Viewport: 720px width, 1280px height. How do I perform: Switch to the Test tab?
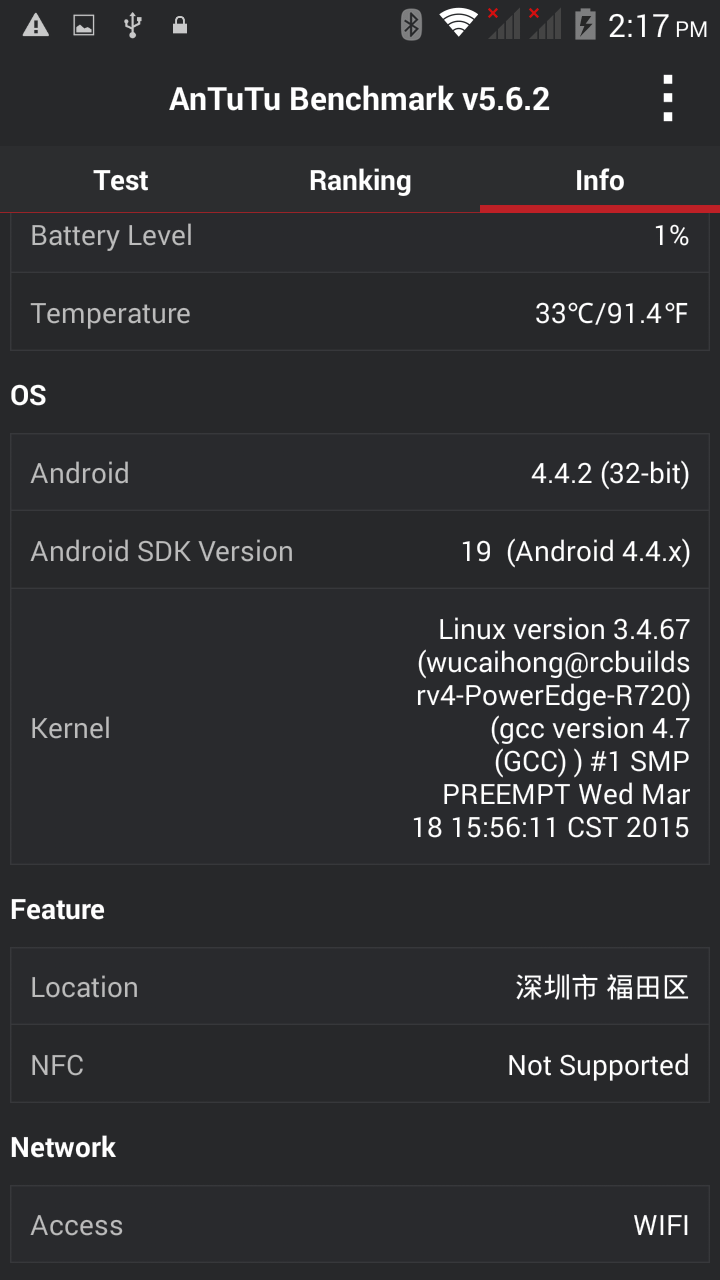pyautogui.click(x=121, y=180)
